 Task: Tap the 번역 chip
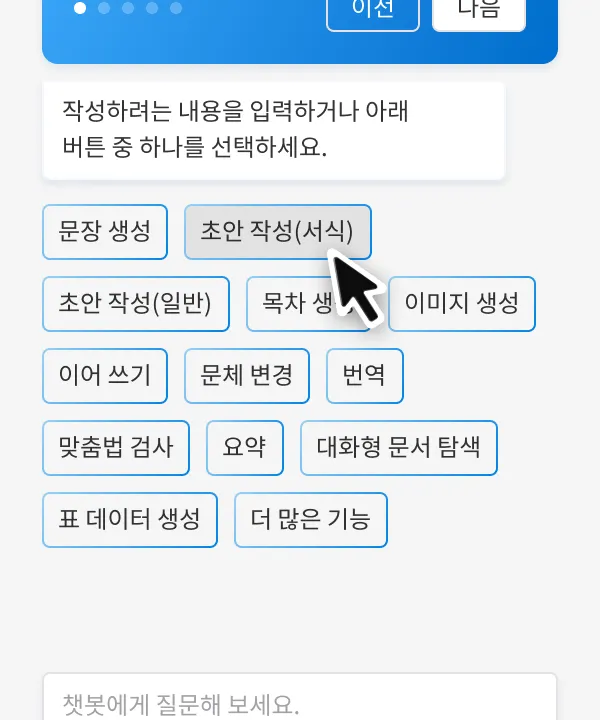tap(365, 376)
